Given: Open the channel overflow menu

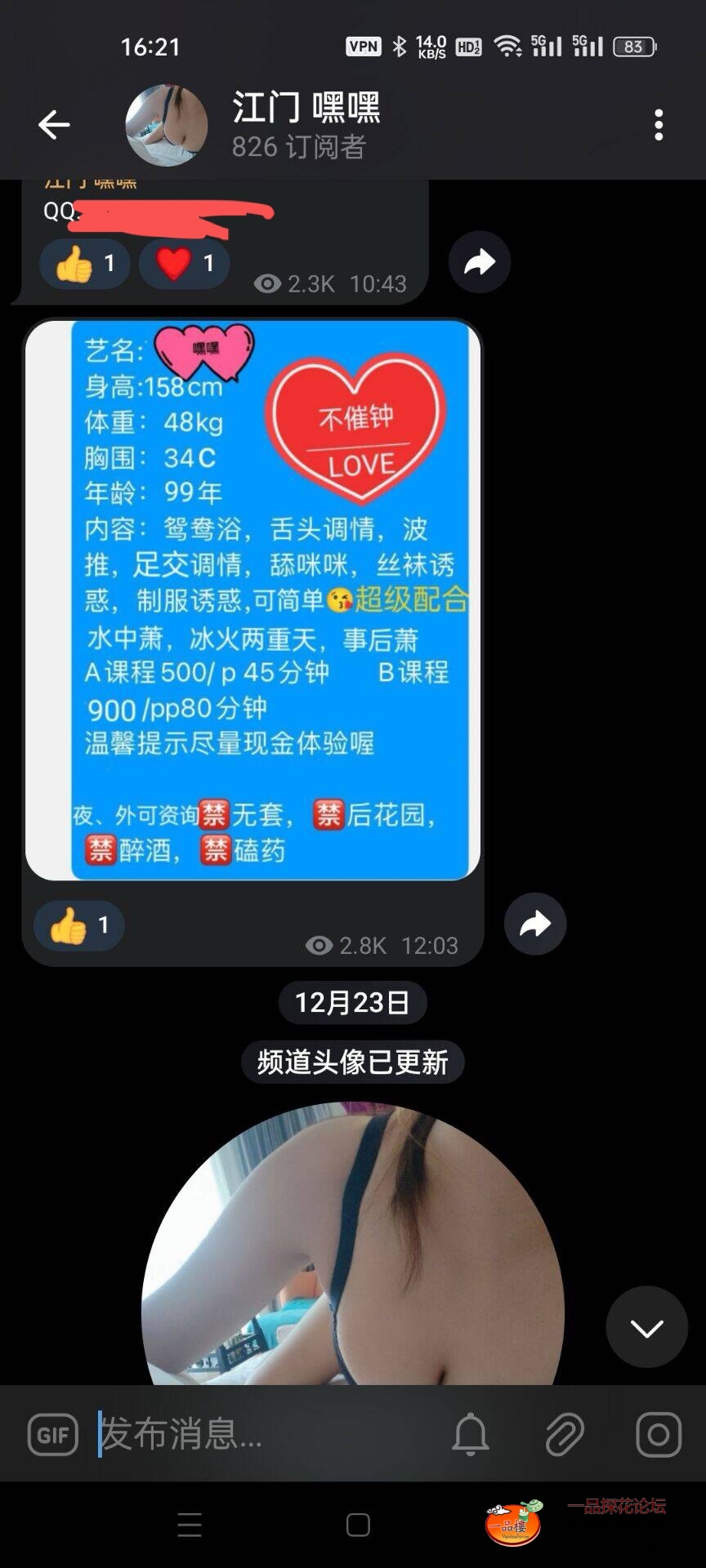Looking at the screenshot, I should tap(659, 125).
